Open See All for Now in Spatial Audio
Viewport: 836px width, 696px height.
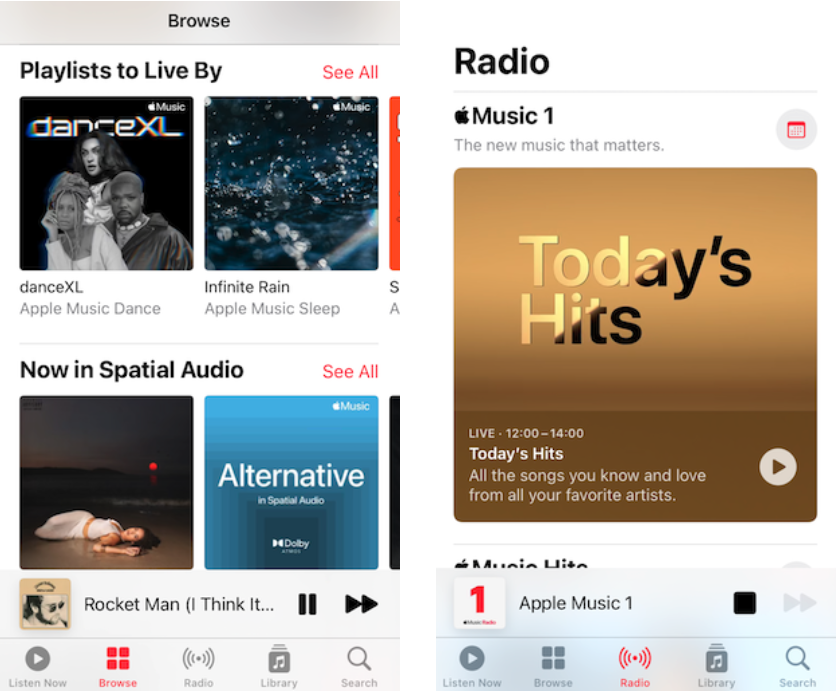click(350, 371)
